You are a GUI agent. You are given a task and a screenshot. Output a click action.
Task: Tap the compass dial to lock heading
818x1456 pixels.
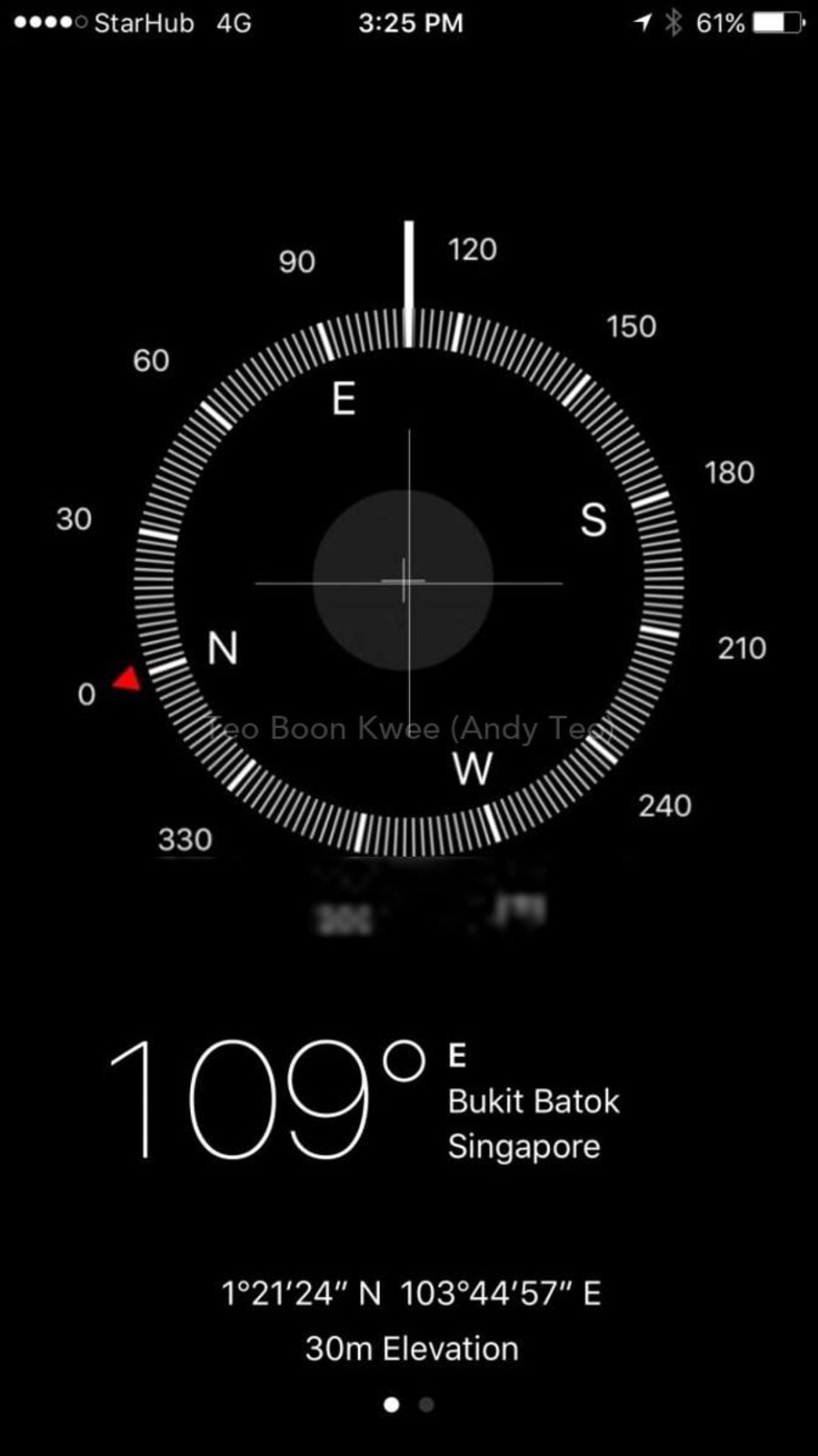[408, 582]
